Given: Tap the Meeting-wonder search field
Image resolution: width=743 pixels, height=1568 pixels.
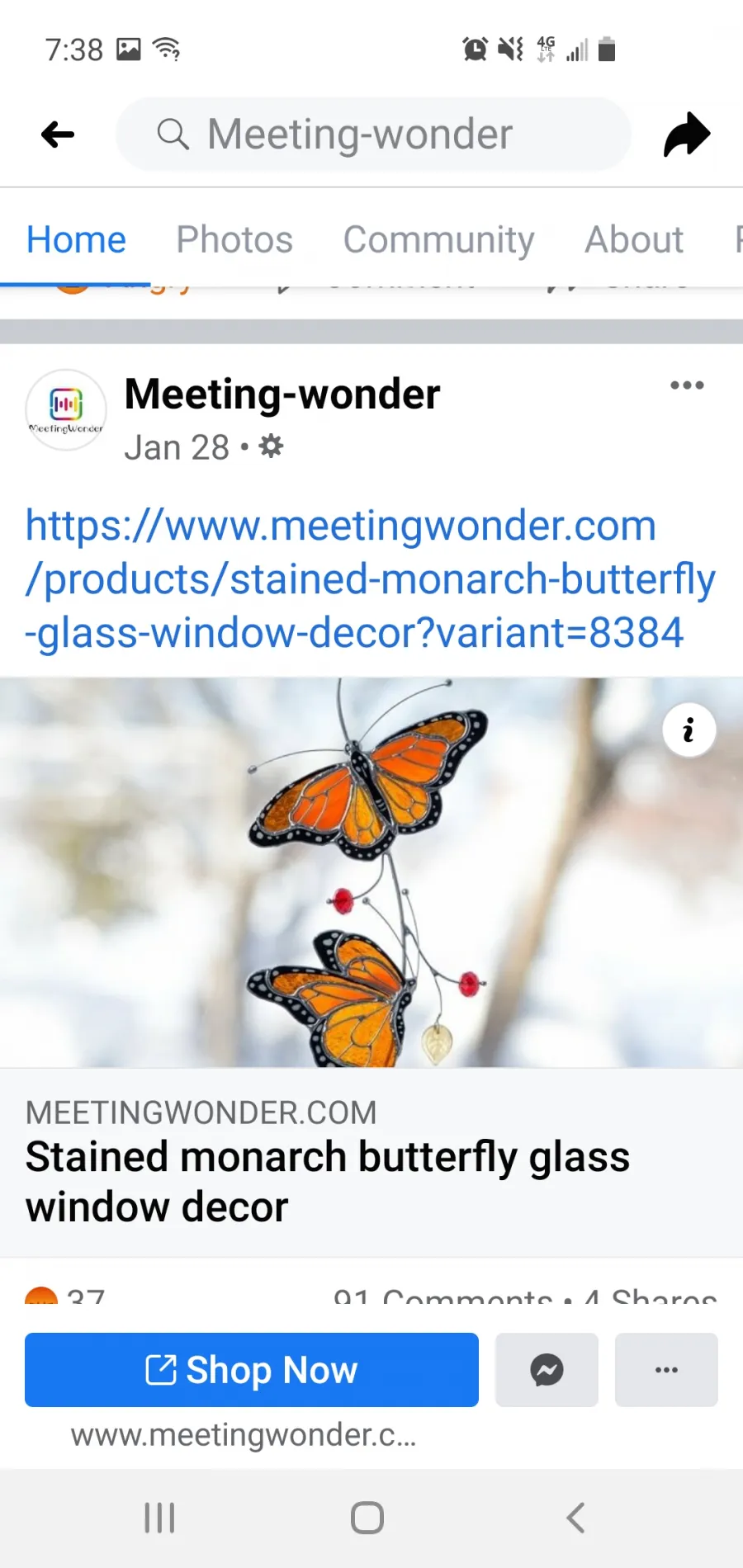Looking at the screenshot, I should point(373,134).
